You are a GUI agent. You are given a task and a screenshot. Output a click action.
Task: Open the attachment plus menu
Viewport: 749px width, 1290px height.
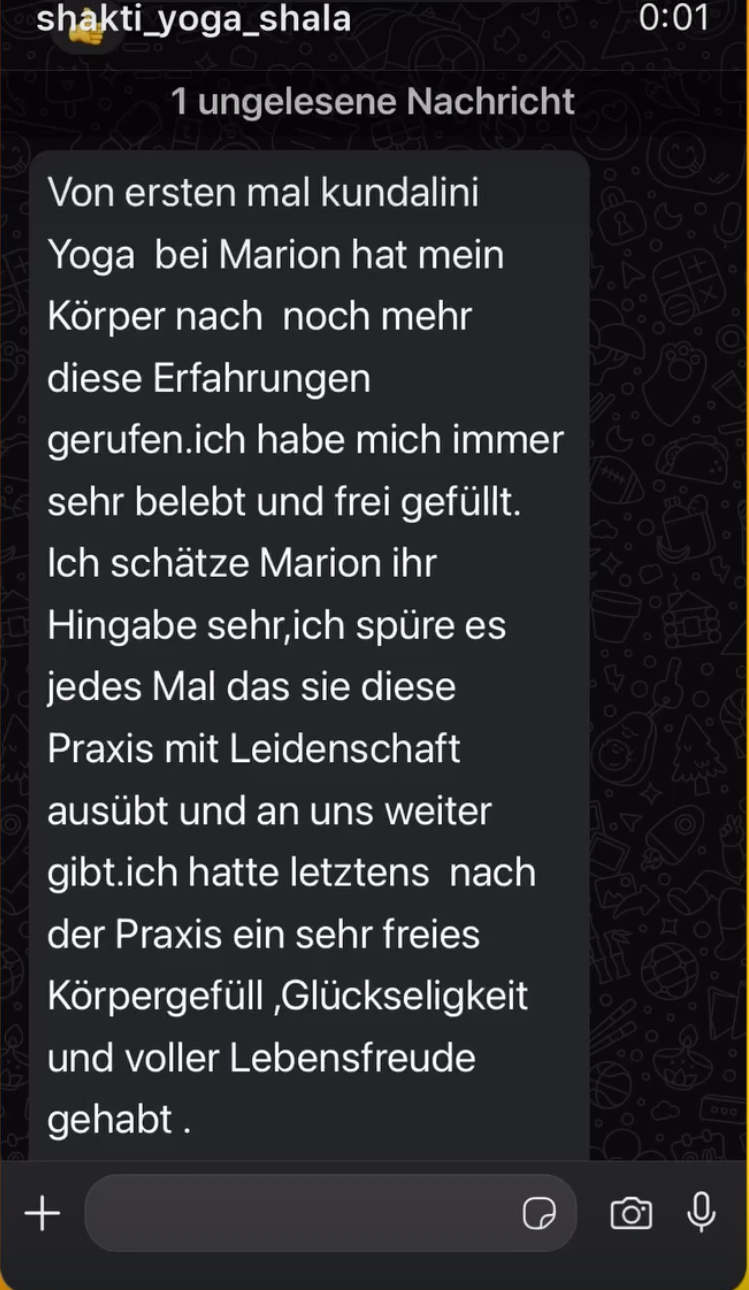click(42, 1213)
